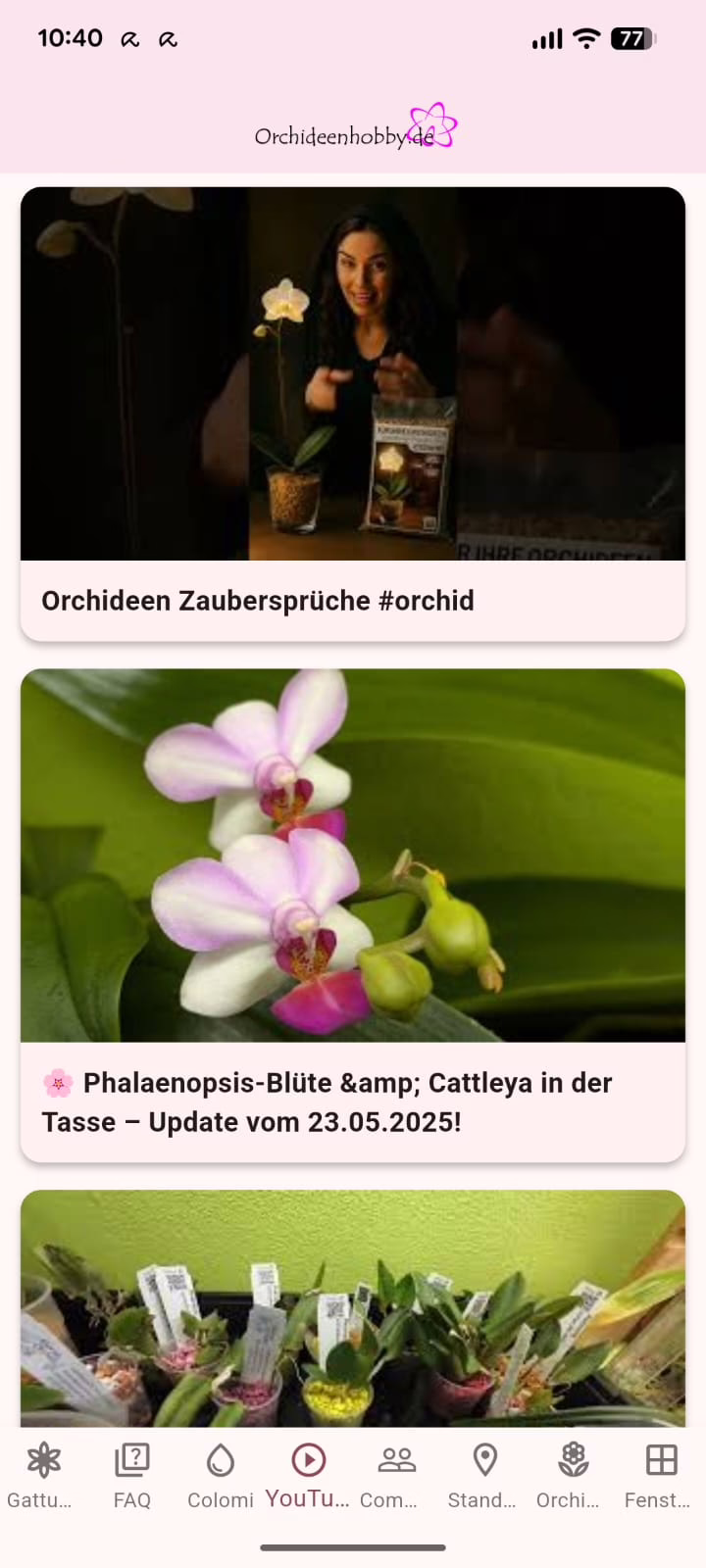The height and width of the screenshot is (1568, 706).
Task: Go to the Orchi… tab
Action: (573, 1476)
